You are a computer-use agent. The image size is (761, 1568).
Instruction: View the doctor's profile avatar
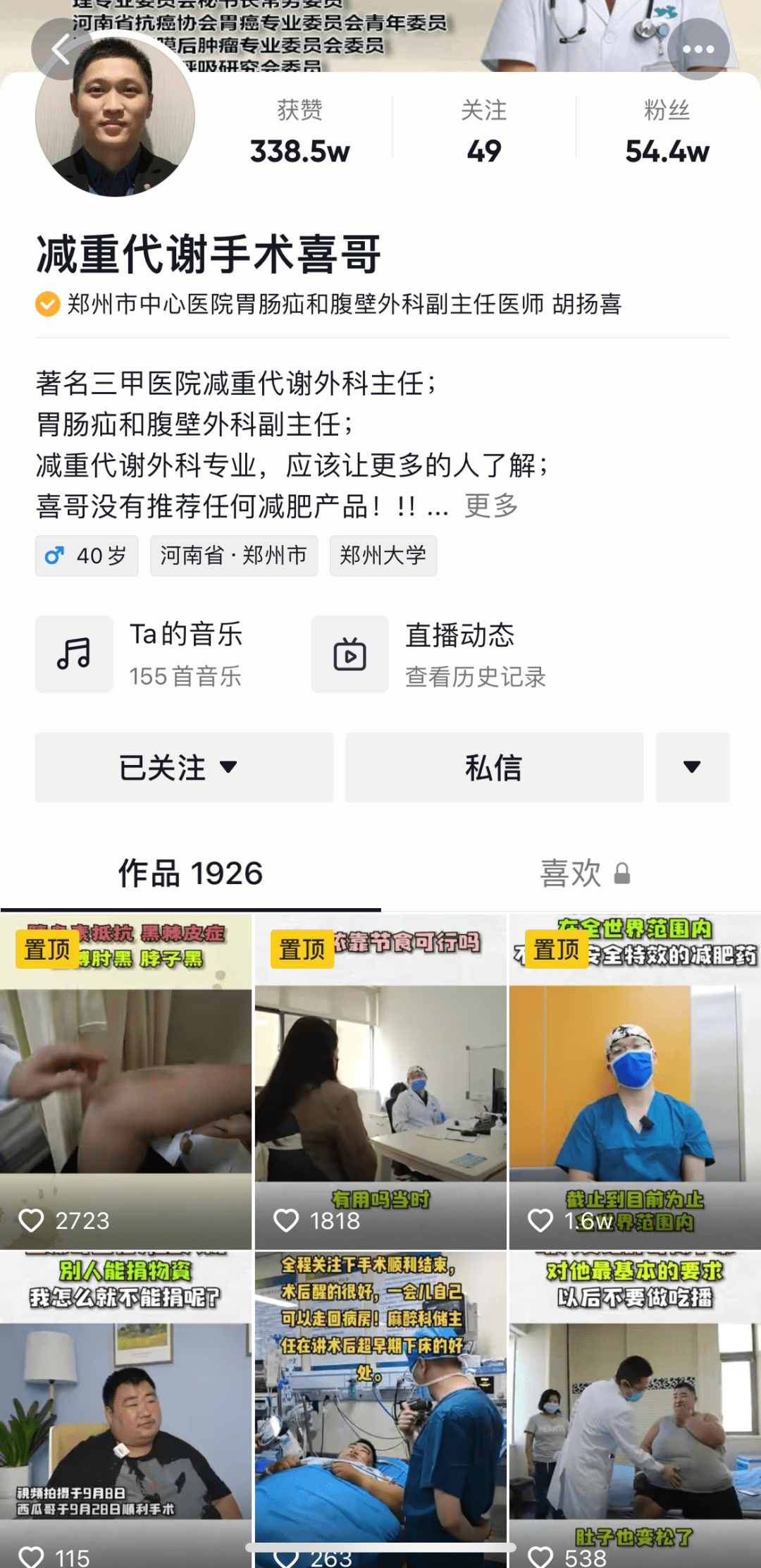(x=116, y=116)
